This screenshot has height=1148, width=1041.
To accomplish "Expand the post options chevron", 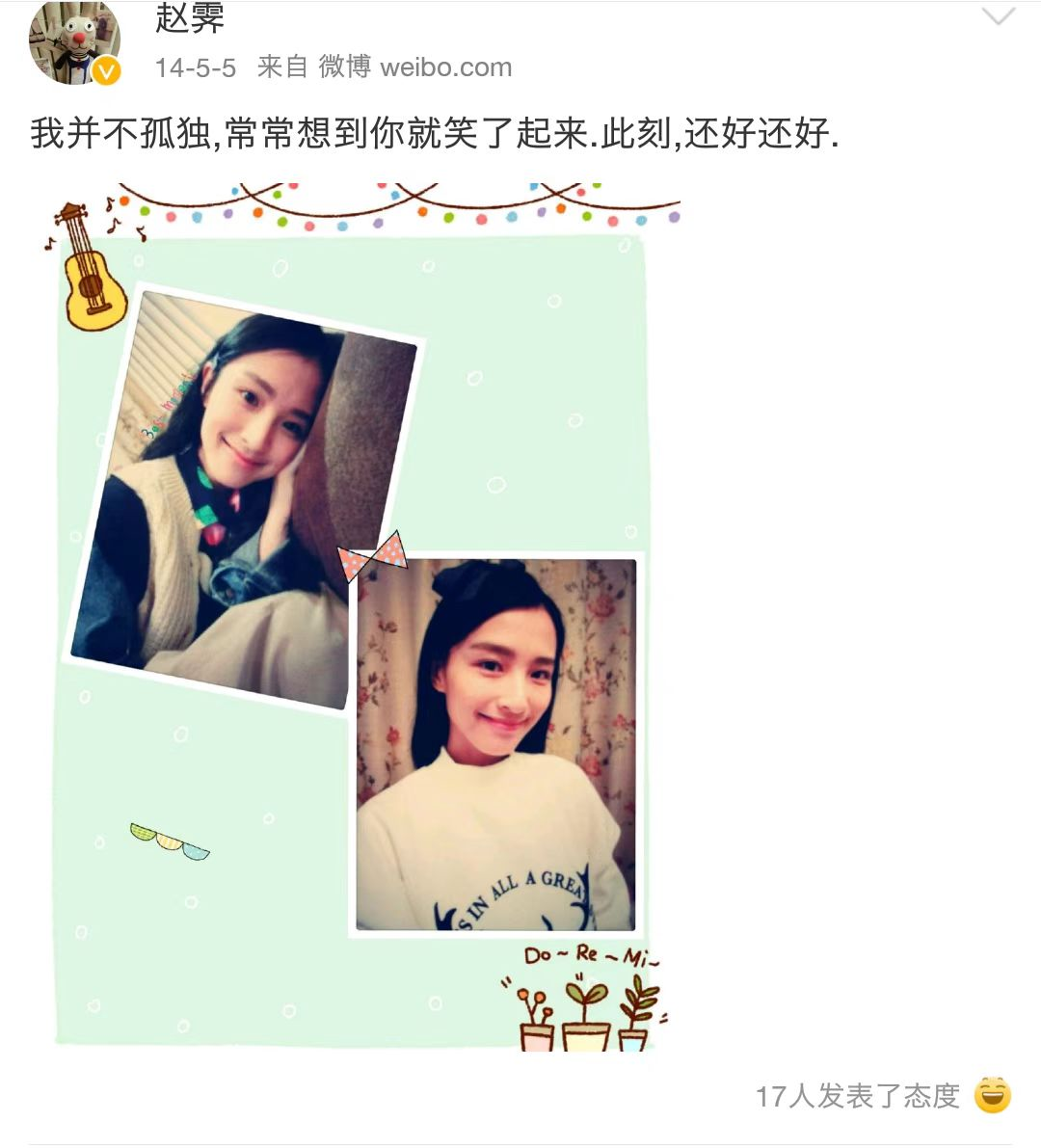I will point(998,17).
